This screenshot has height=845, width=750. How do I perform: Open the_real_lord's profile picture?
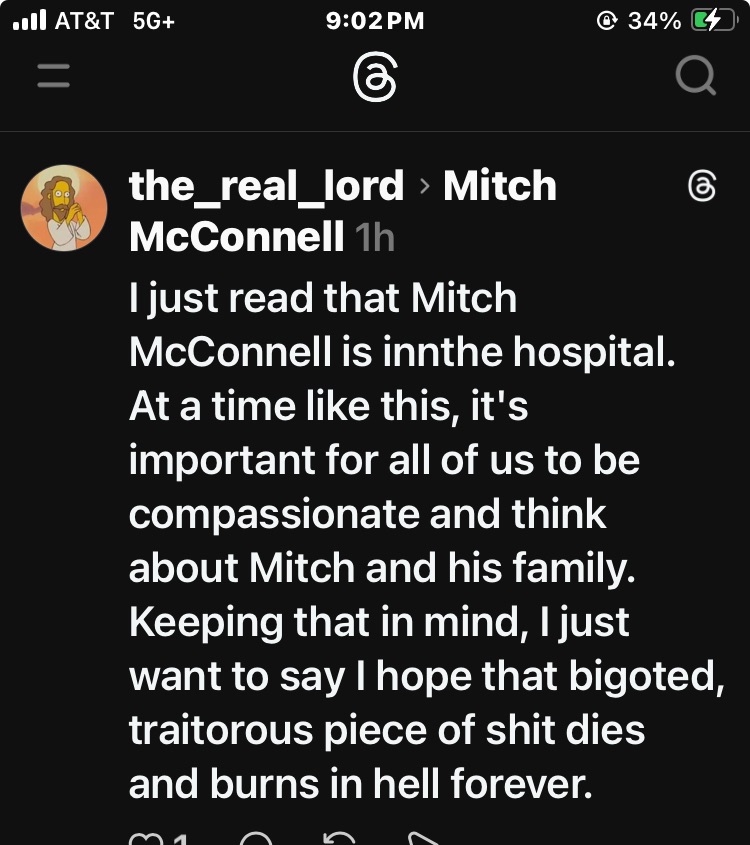(x=64, y=208)
